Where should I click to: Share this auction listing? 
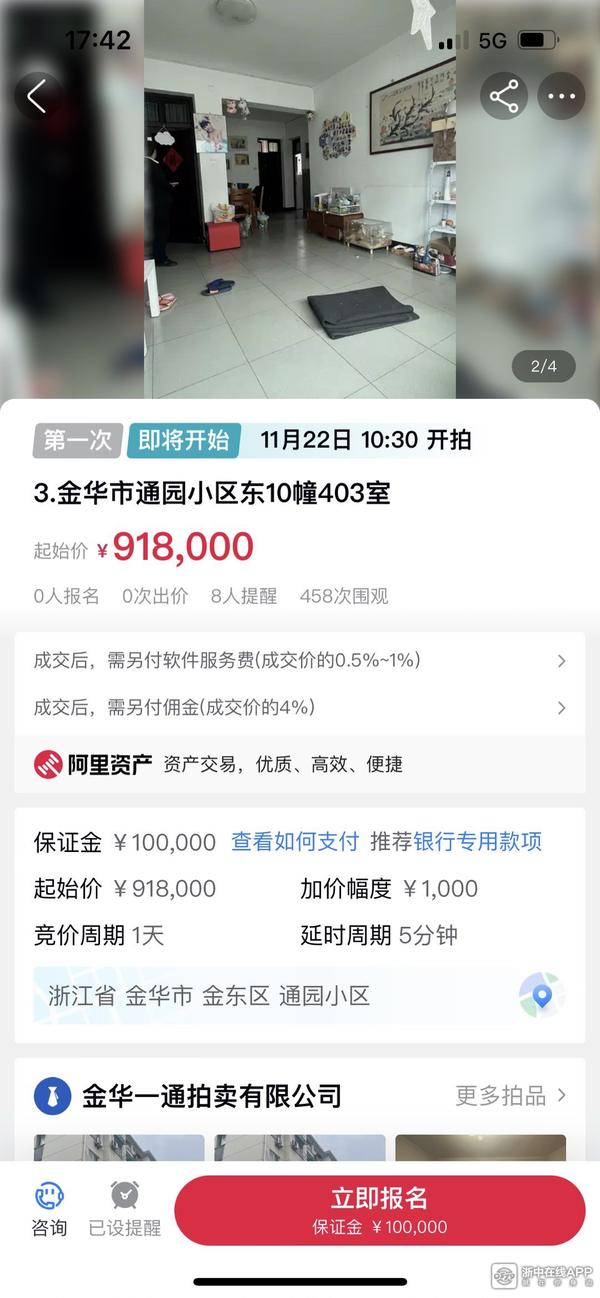click(x=504, y=97)
